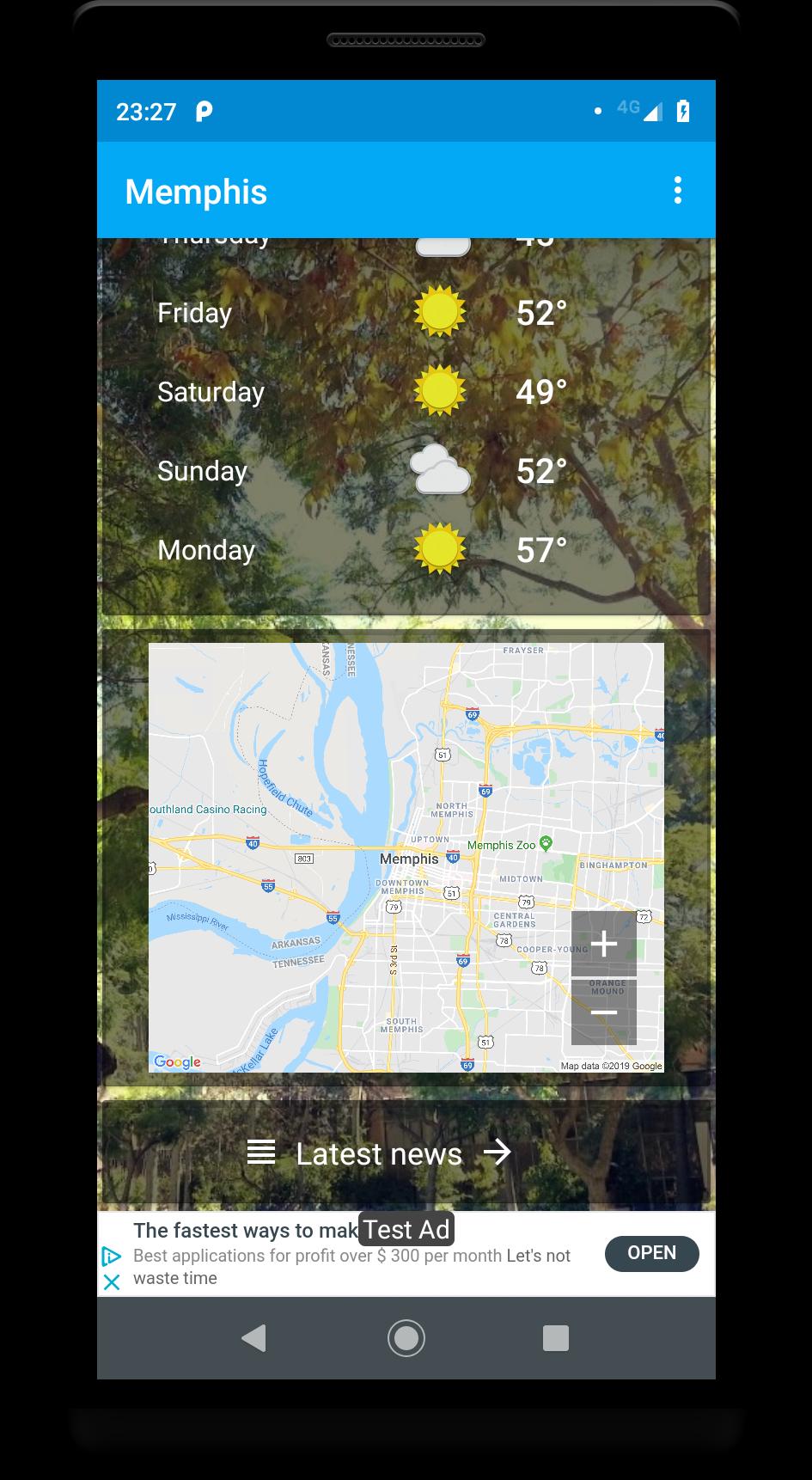Dismiss the ad banner with the X
This screenshot has height=1480, width=812.
(112, 1282)
